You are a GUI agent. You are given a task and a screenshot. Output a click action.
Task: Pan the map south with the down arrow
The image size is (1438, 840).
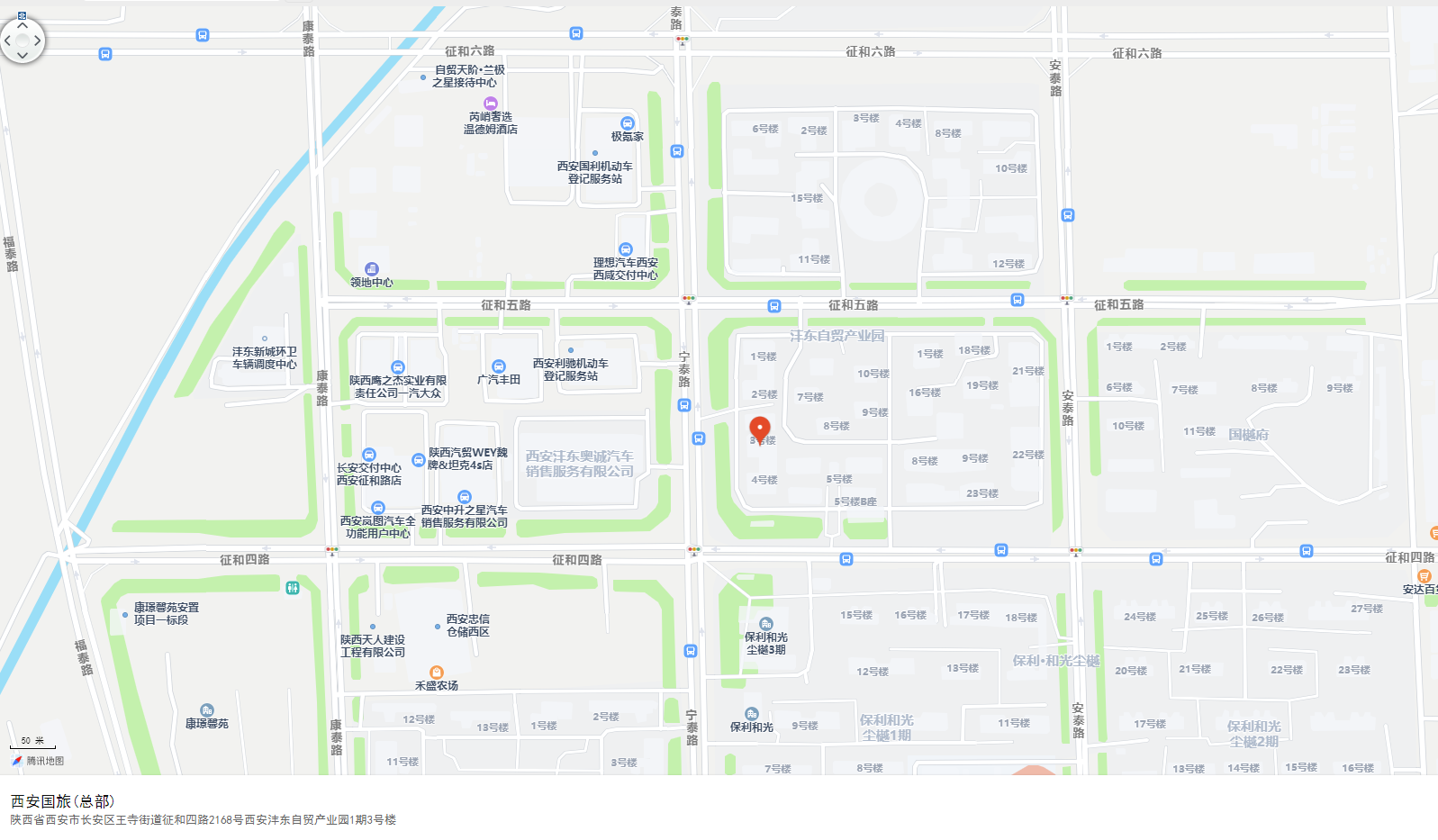(23, 55)
